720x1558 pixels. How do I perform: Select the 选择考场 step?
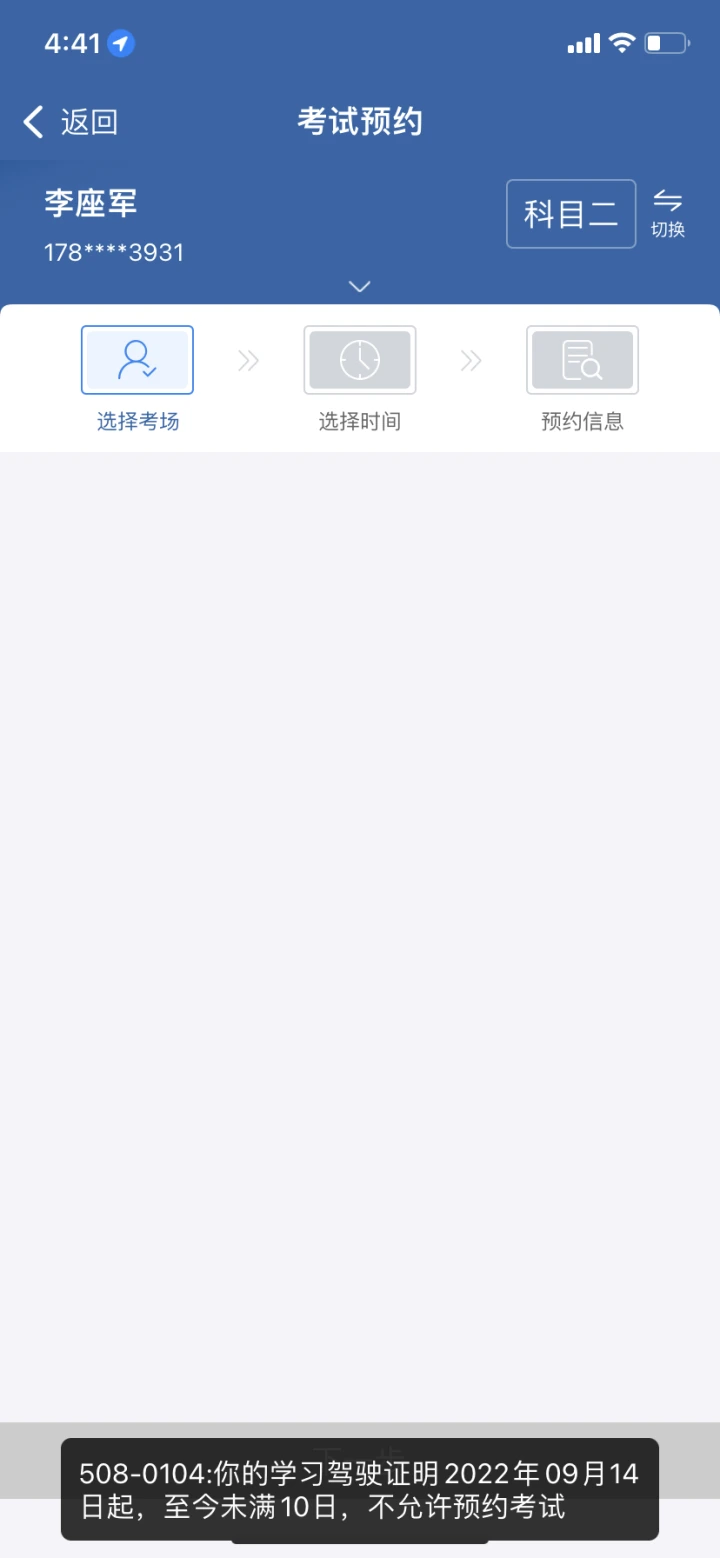pos(137,378)
